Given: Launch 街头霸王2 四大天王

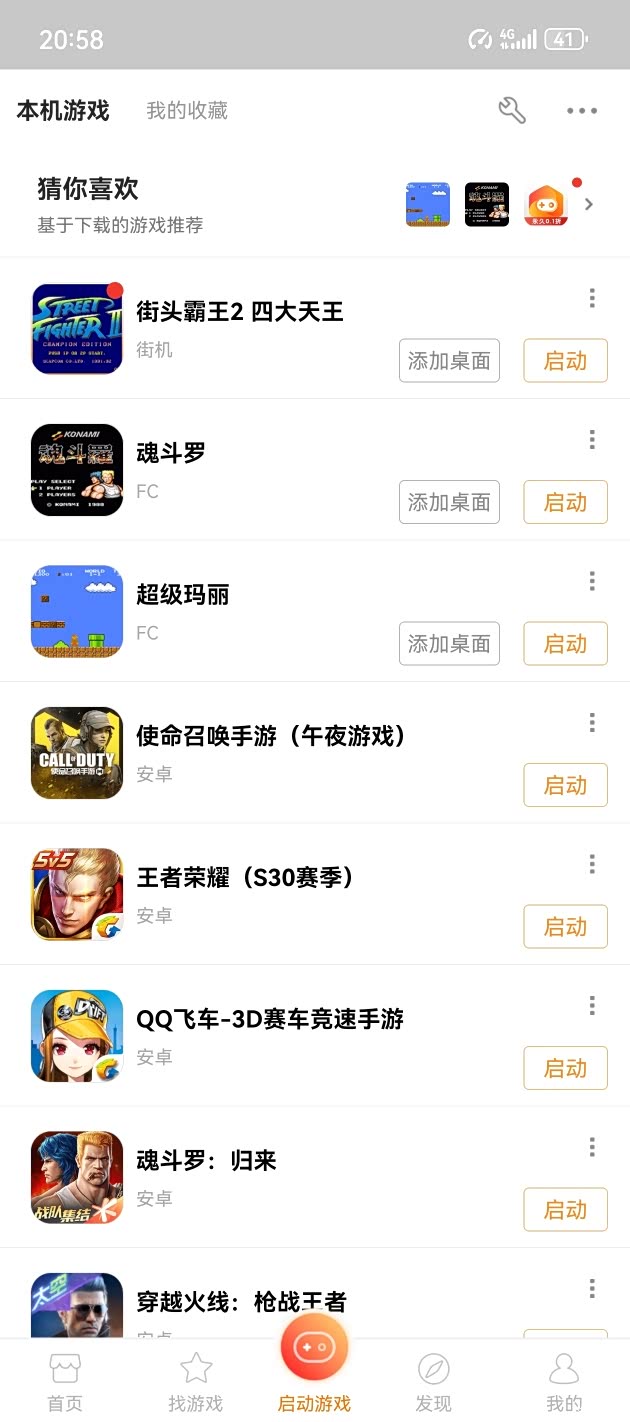Looking at the screenshot, I should 565,361.
